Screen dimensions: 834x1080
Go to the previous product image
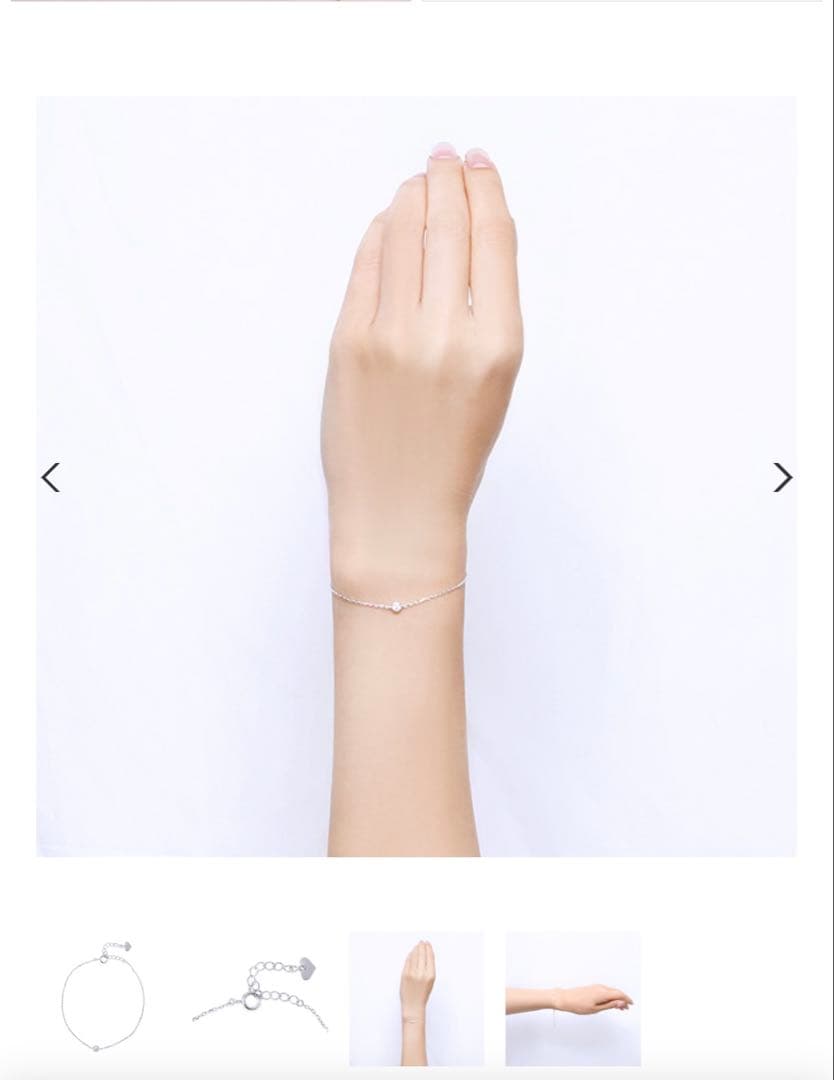point(51,478)
